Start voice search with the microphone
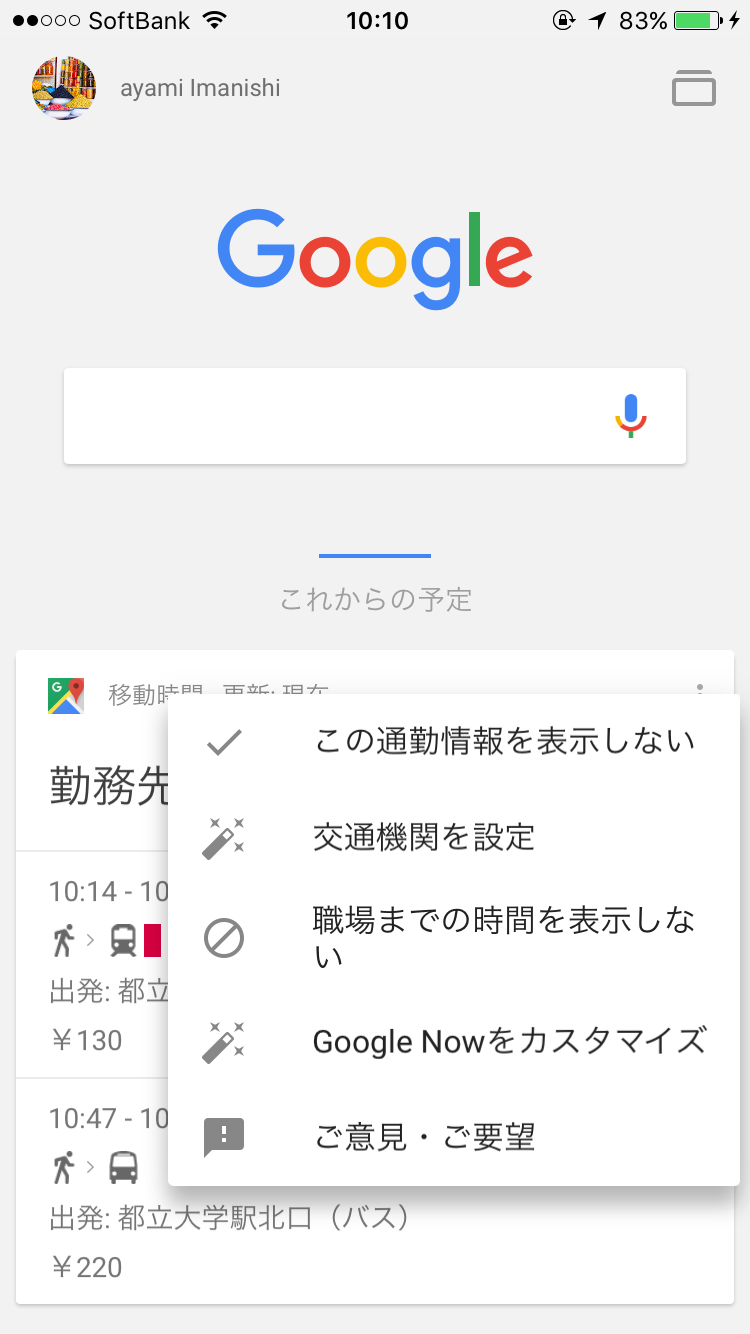The image size is (750, 1334). pos(631,416)
